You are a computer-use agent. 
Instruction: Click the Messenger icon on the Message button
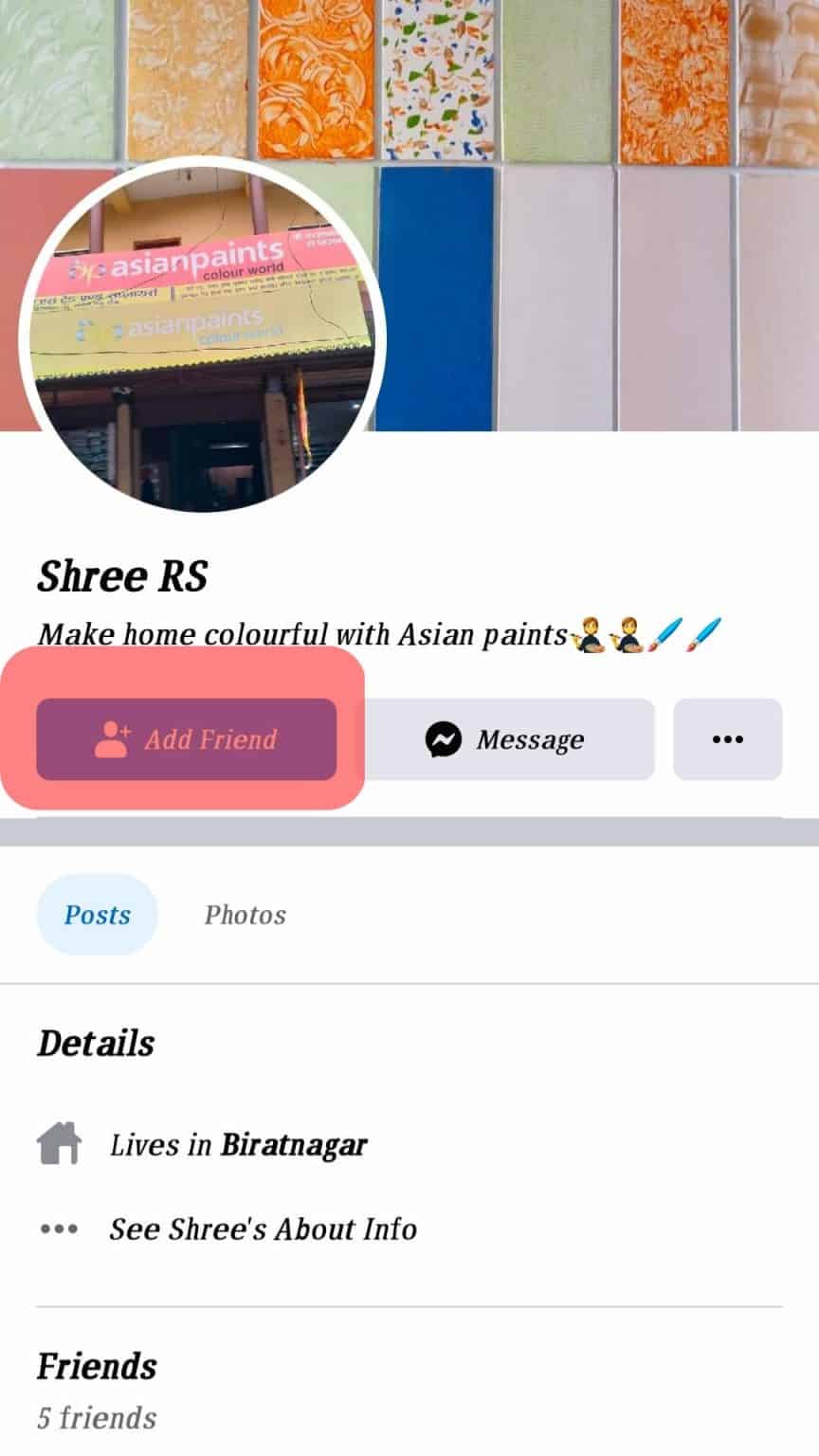click(x=443, y=740)
